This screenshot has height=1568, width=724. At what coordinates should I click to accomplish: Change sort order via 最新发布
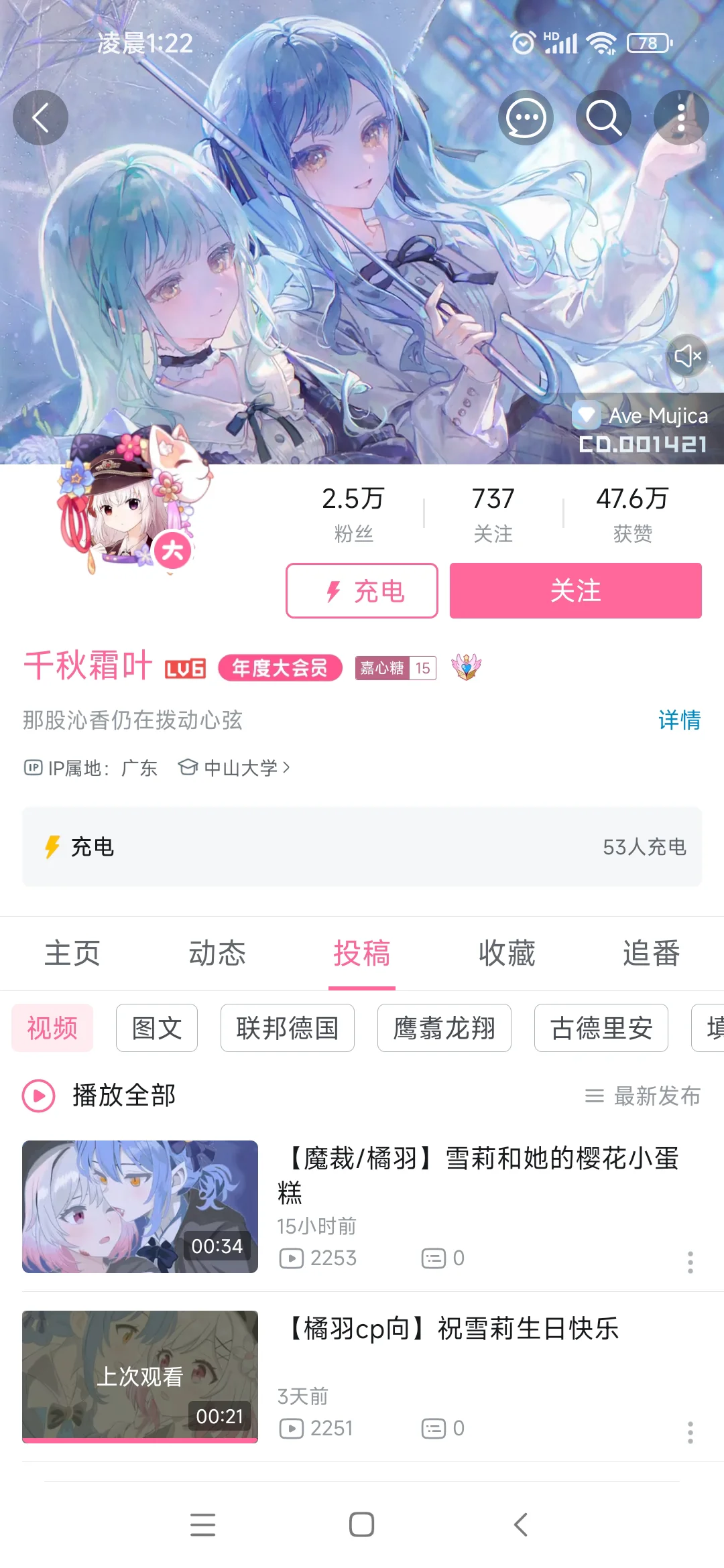pyautogui.click(x=644, y=1096)
